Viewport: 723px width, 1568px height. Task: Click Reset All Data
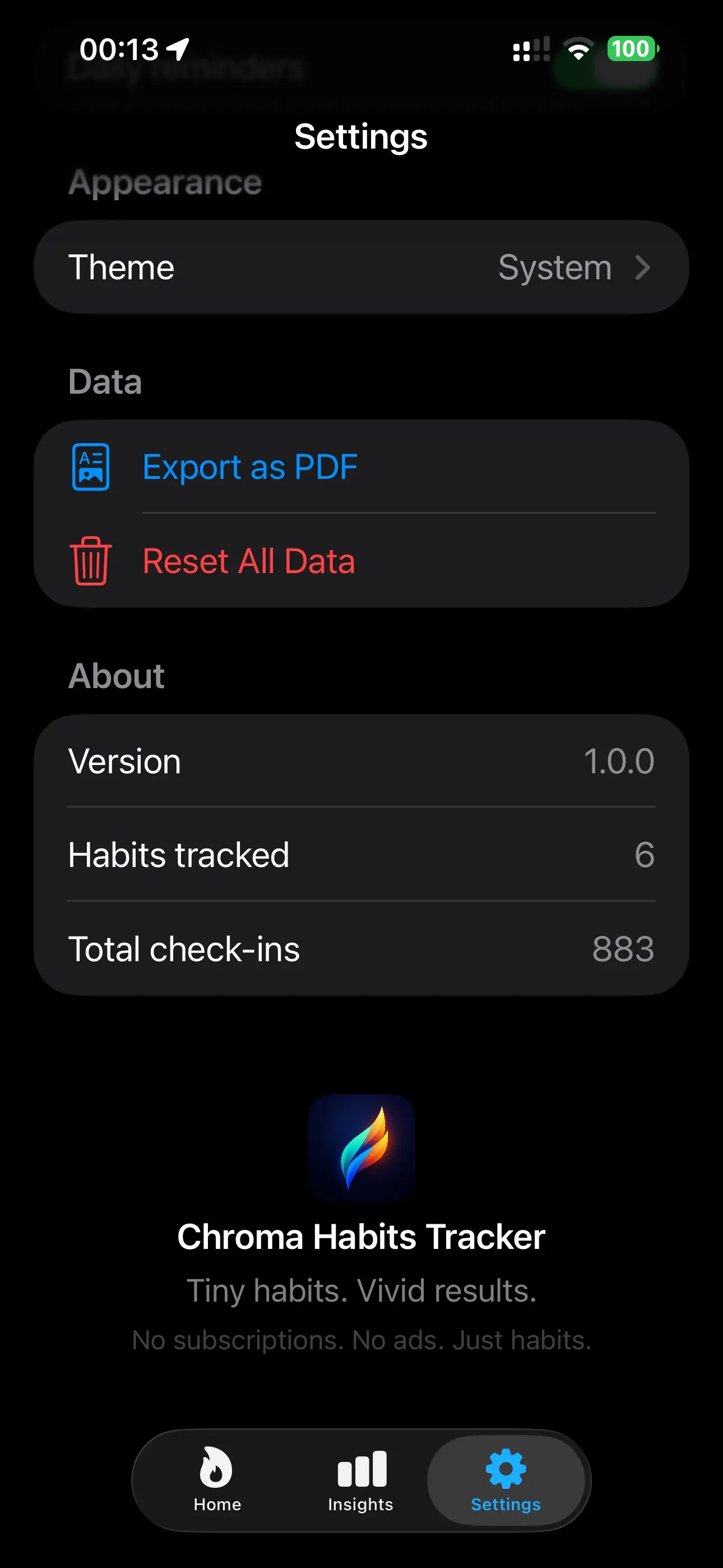click(x=249, y=561)
